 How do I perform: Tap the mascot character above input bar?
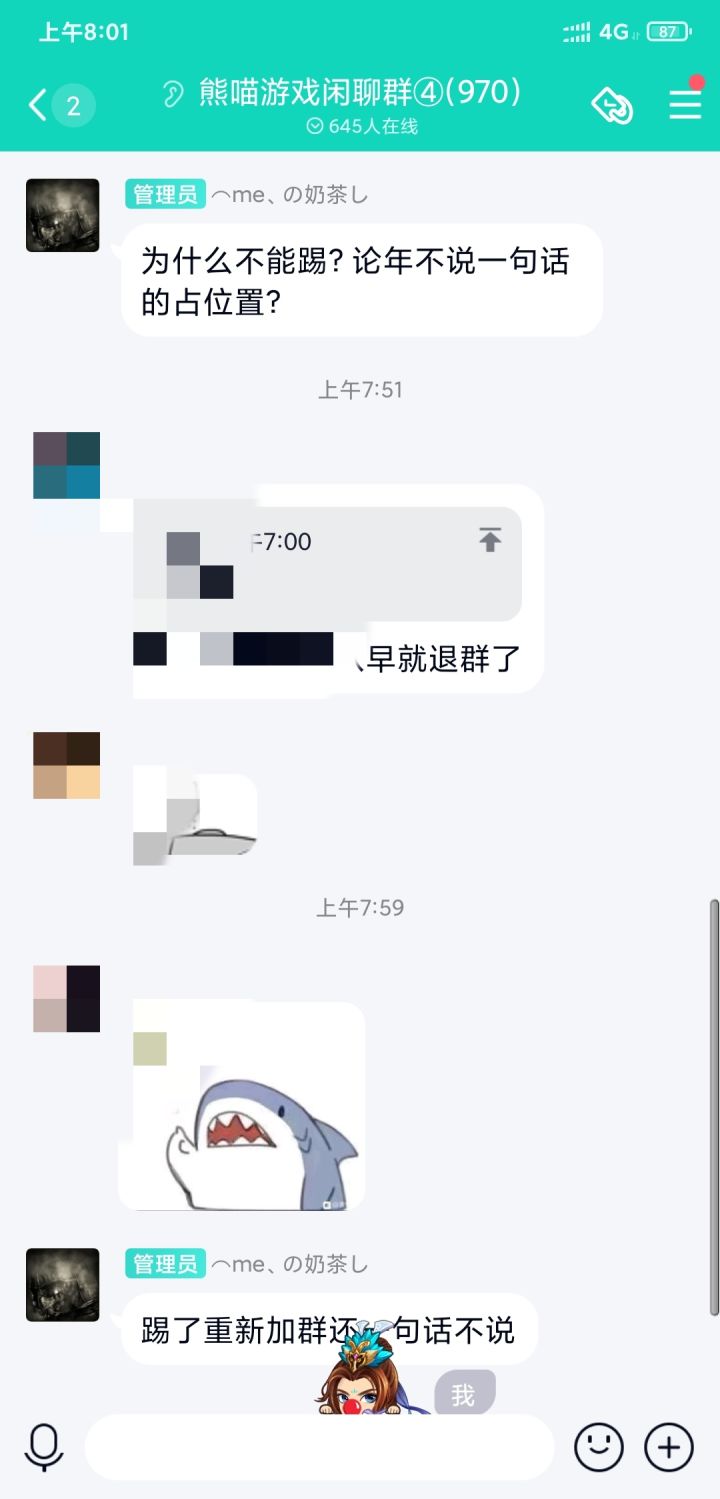[x=360, y=1390]
